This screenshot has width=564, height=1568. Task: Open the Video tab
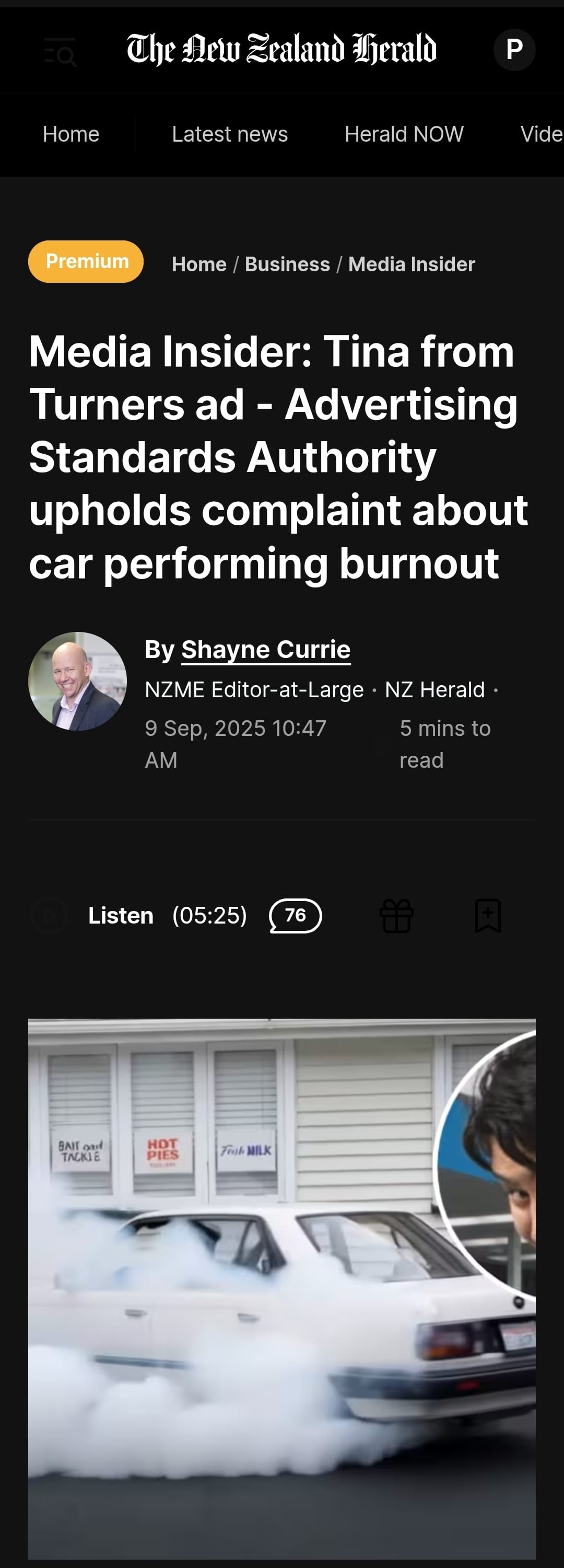(541, 134)
